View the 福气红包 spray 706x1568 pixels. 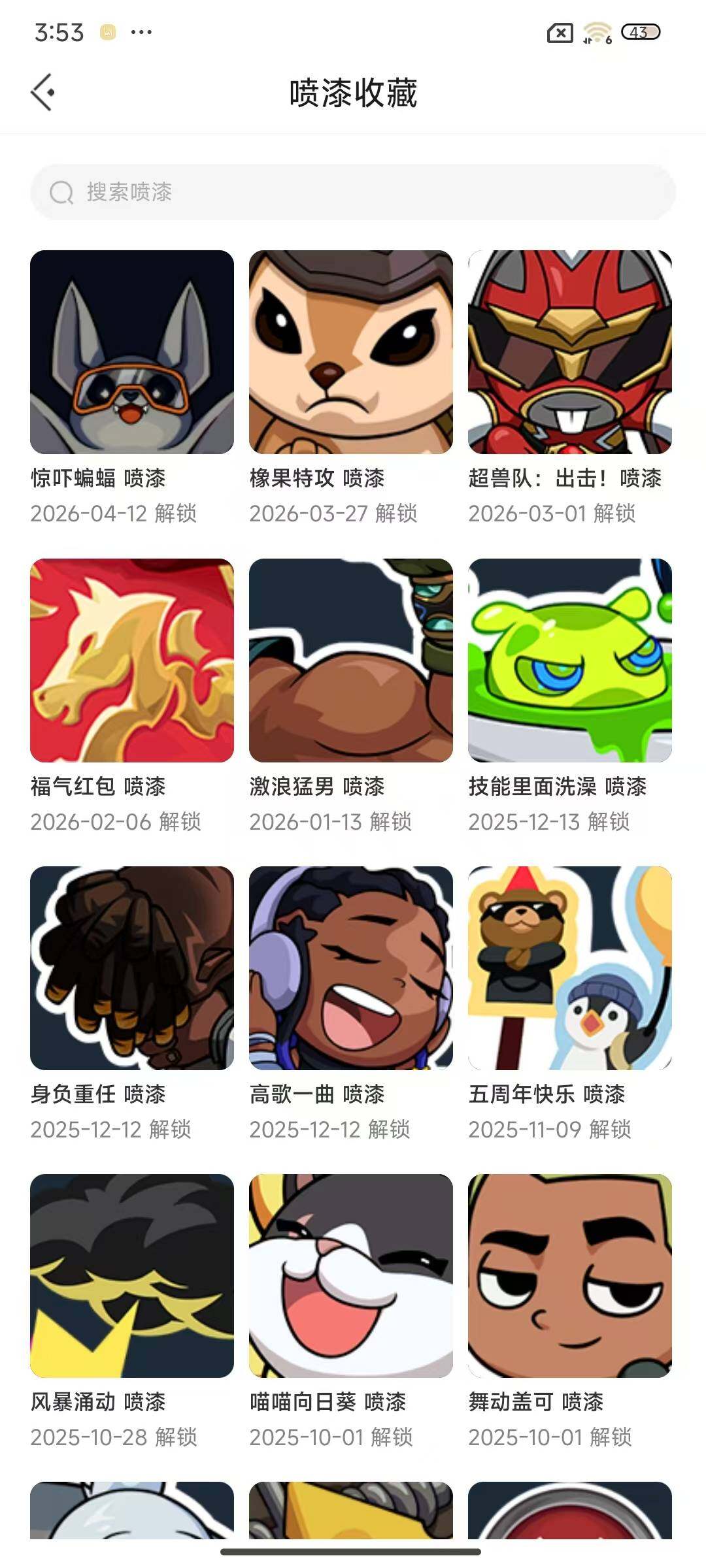132,663
